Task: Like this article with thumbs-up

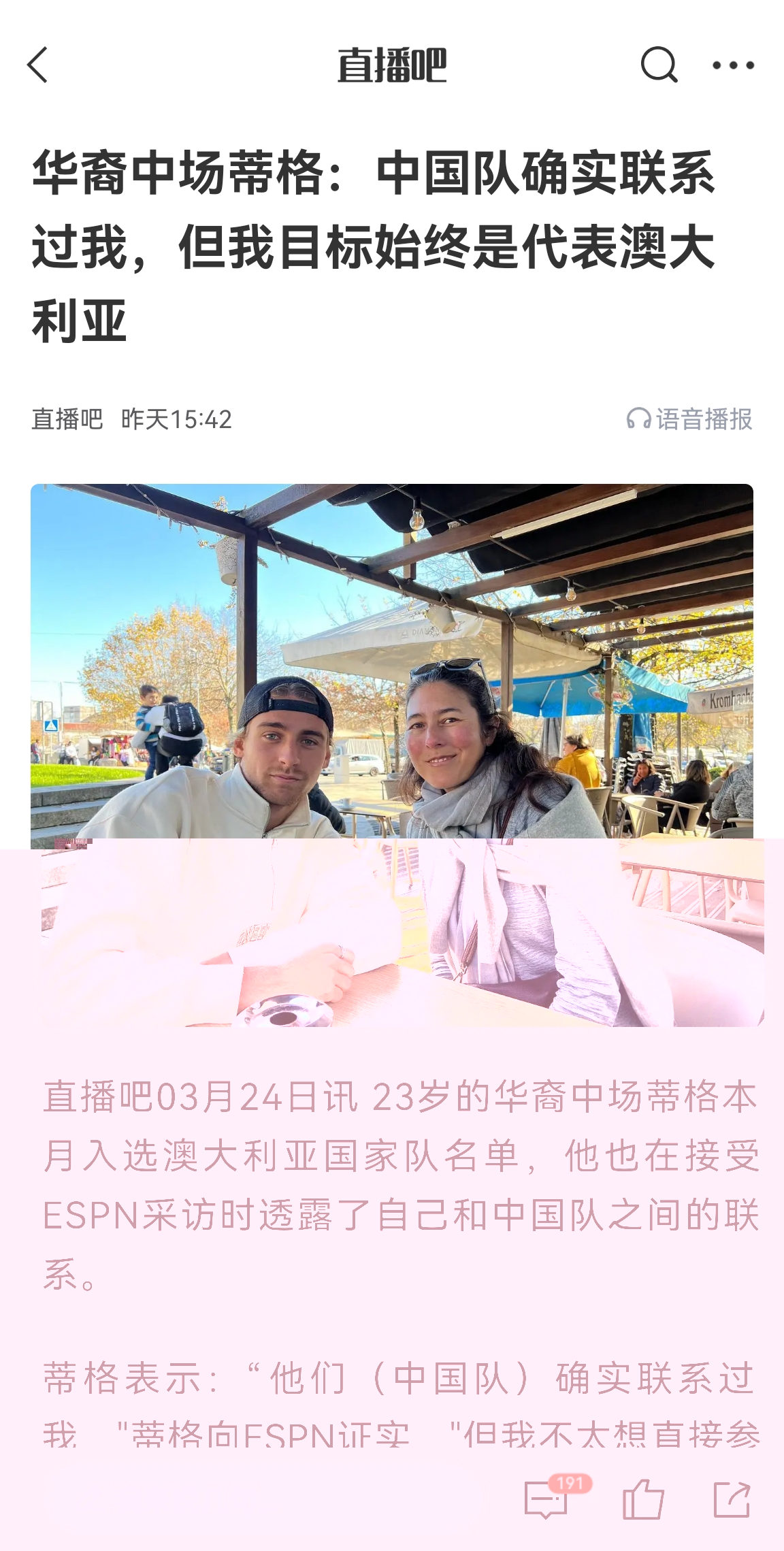Action: [643, 1500]
